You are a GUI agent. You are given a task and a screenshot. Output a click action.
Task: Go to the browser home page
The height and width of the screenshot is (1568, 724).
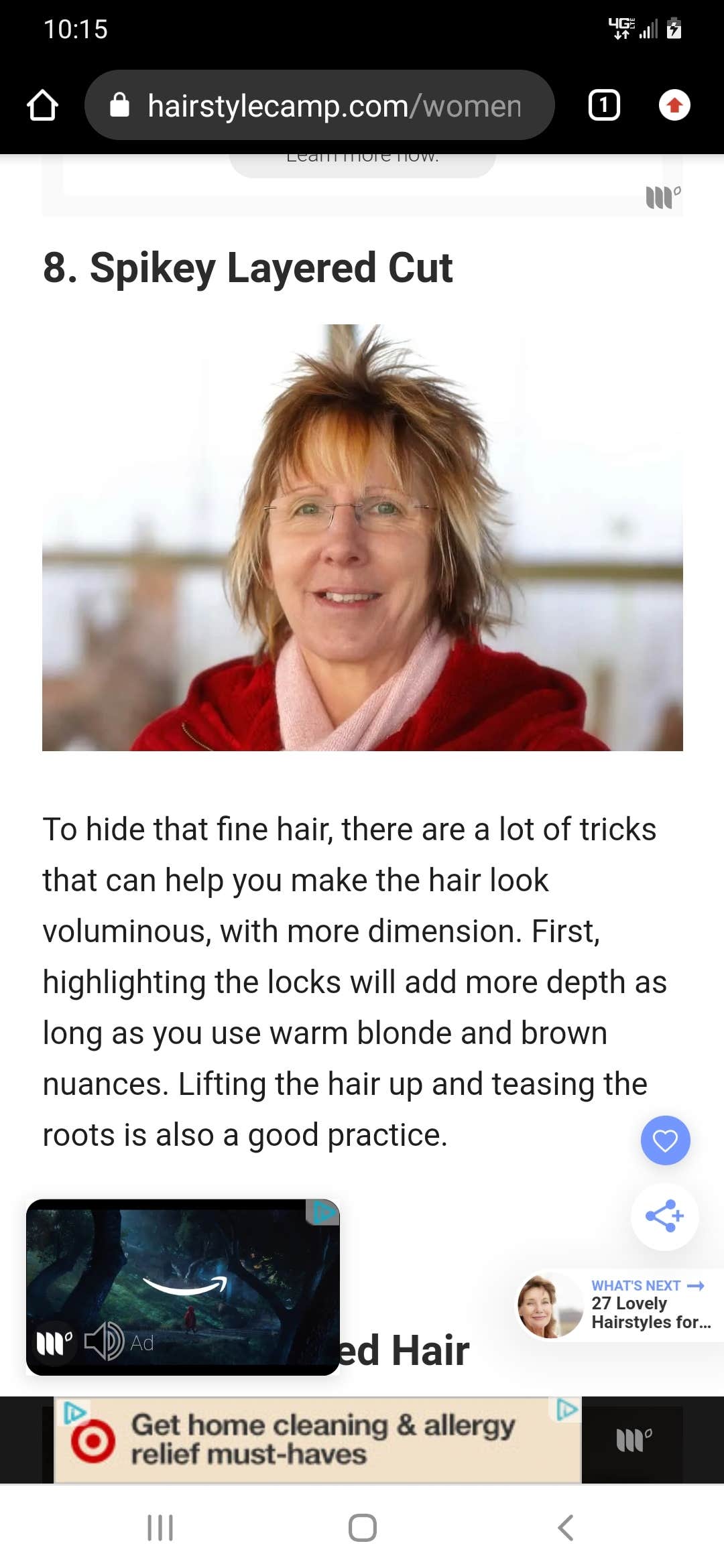coord(42,105)
